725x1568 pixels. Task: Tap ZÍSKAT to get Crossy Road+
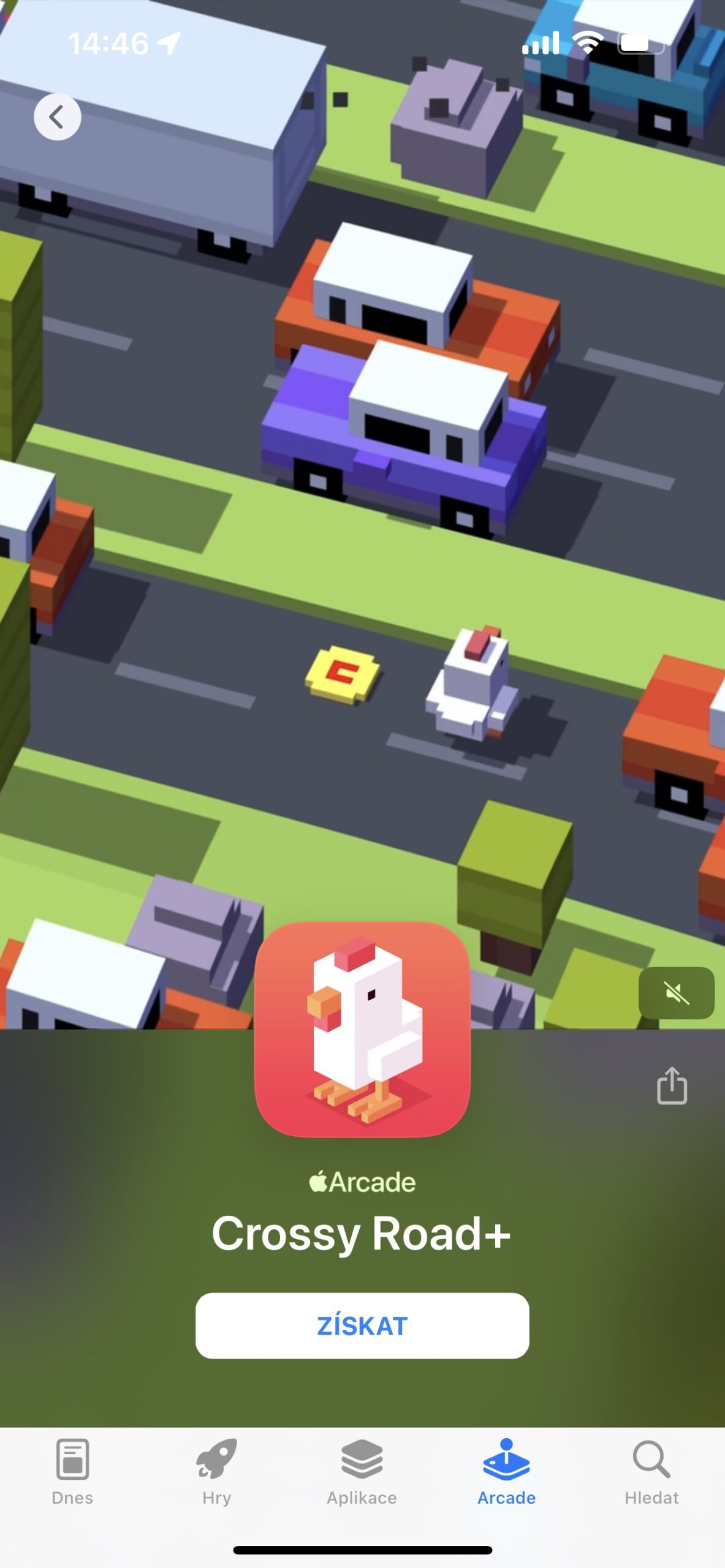(362, 1325)
